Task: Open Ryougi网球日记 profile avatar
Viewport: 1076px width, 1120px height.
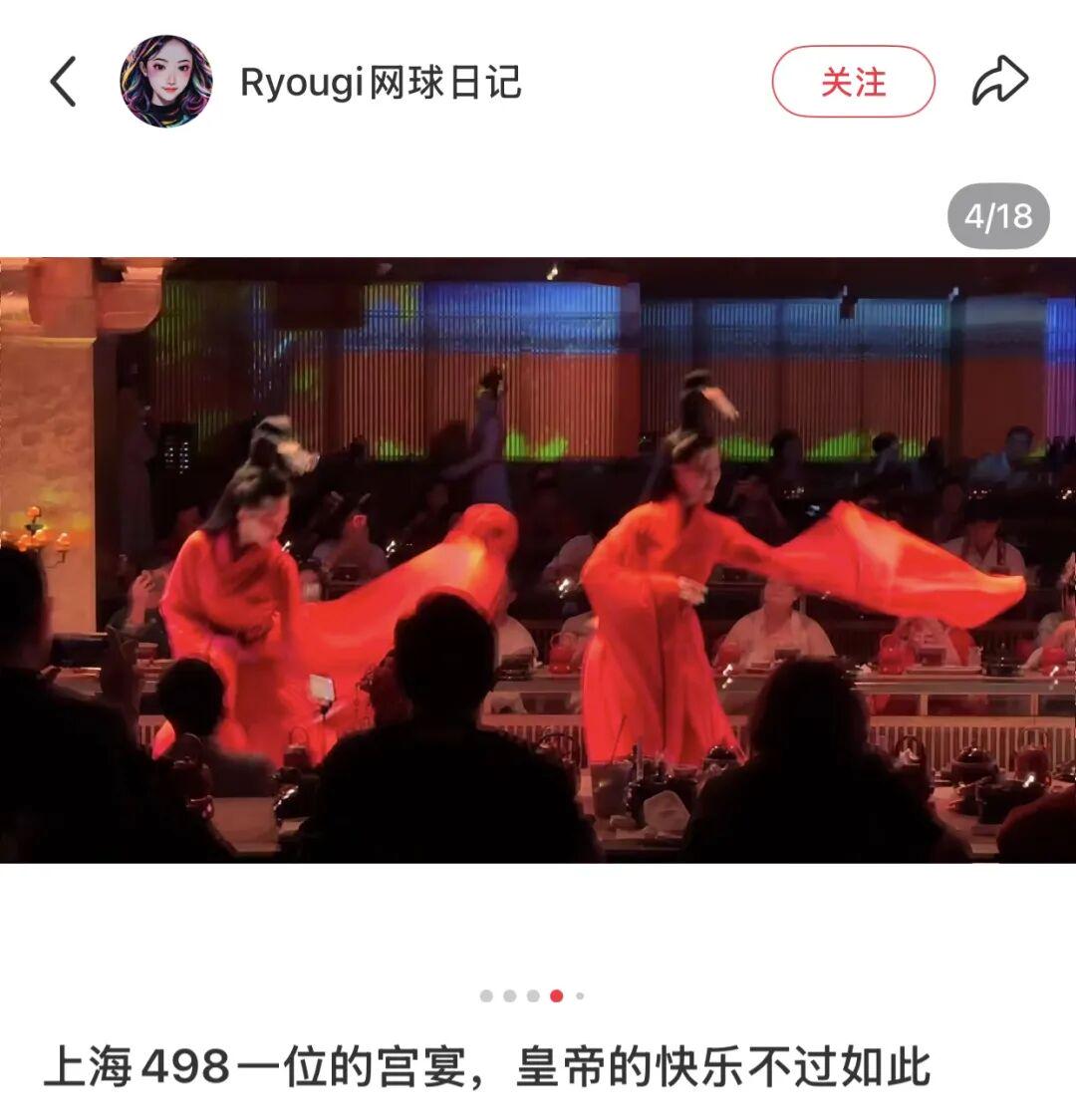Action: tap(166, 82)
